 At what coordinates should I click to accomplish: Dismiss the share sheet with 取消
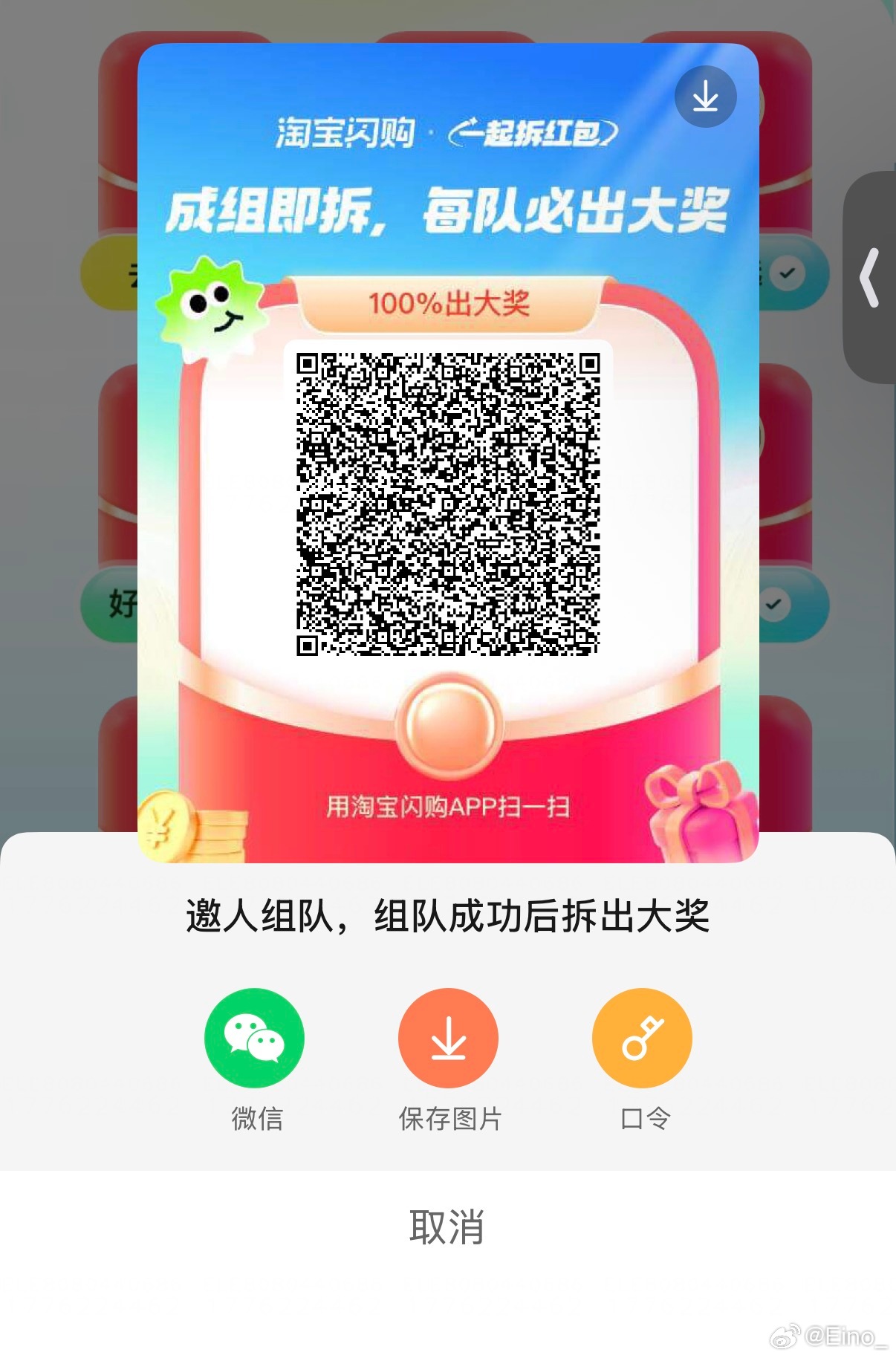coord(447,1227)
